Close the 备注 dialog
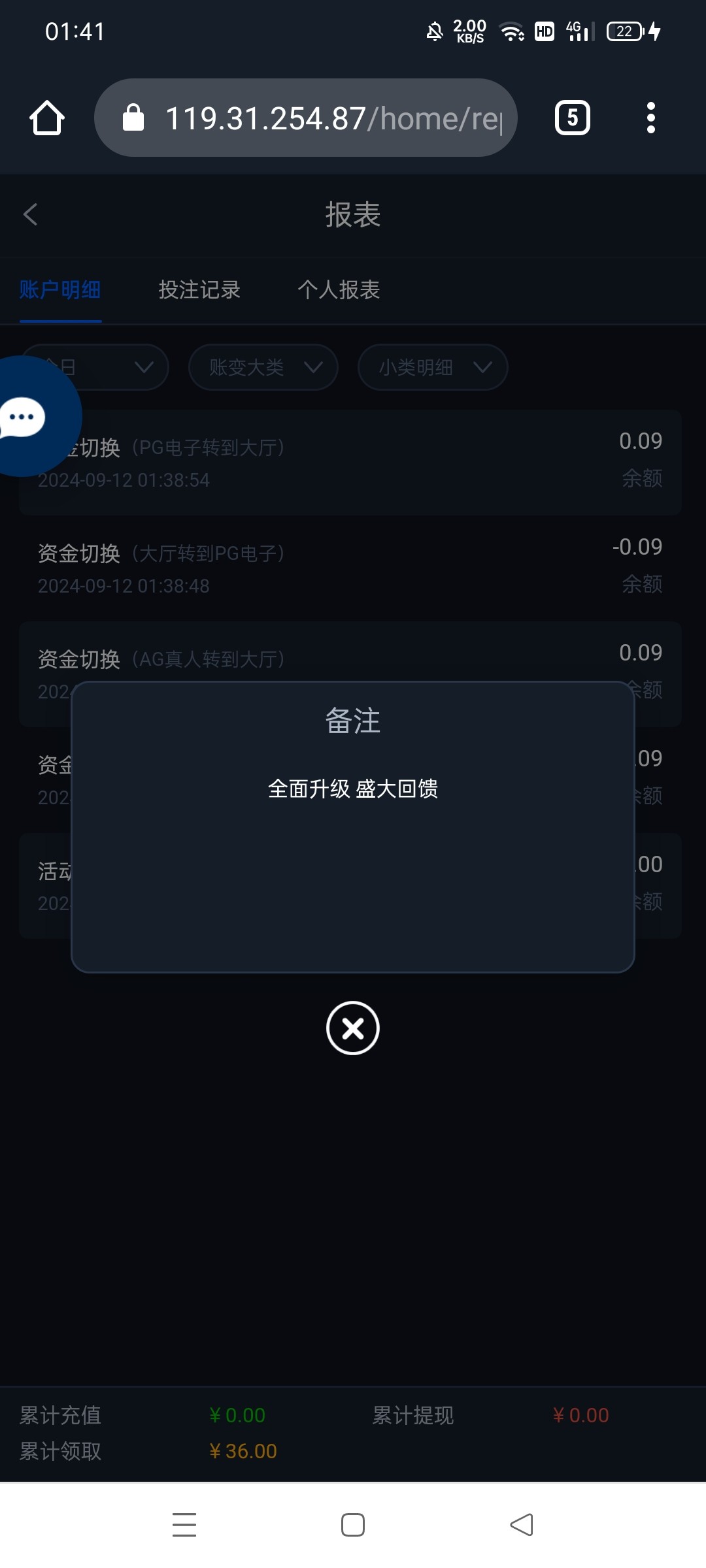 point(352,1028)
